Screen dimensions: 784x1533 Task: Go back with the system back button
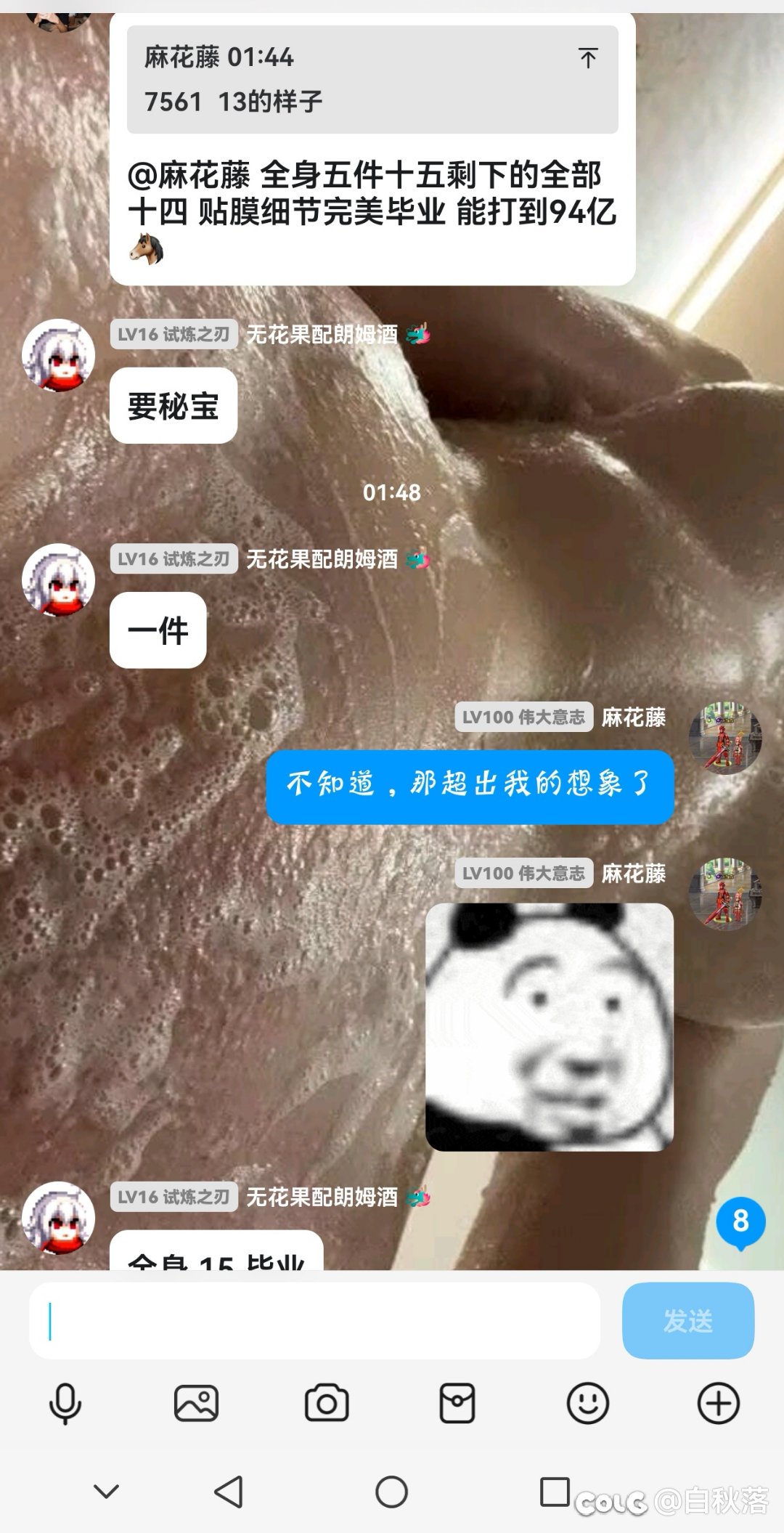(x=229, y=1492)
